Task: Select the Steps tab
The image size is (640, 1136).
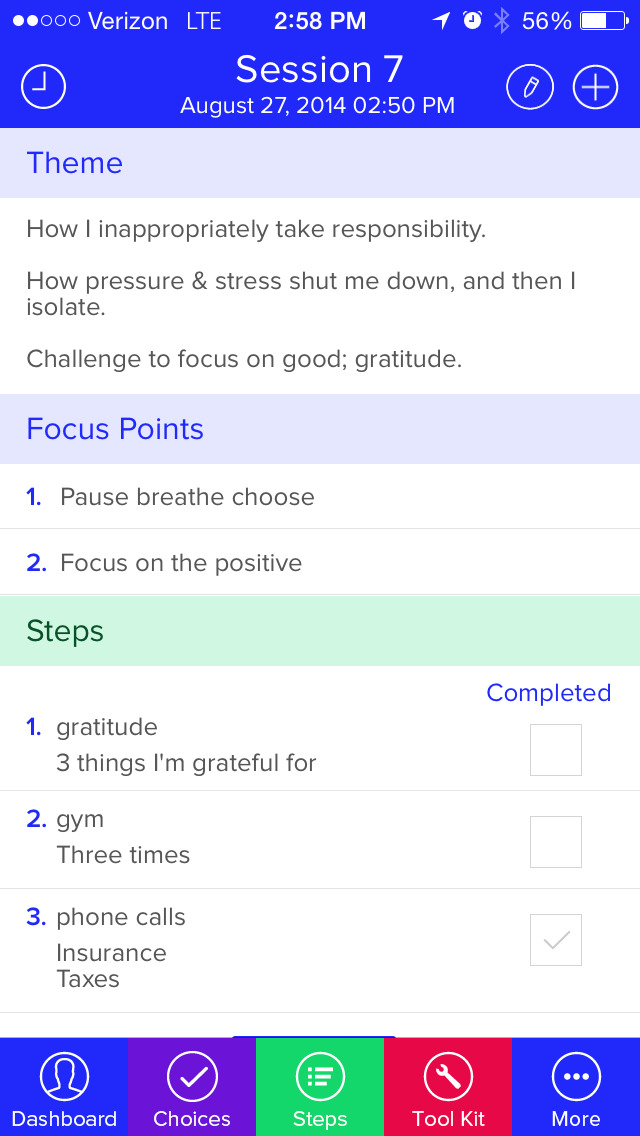Action: click(x=320, y=1087)
